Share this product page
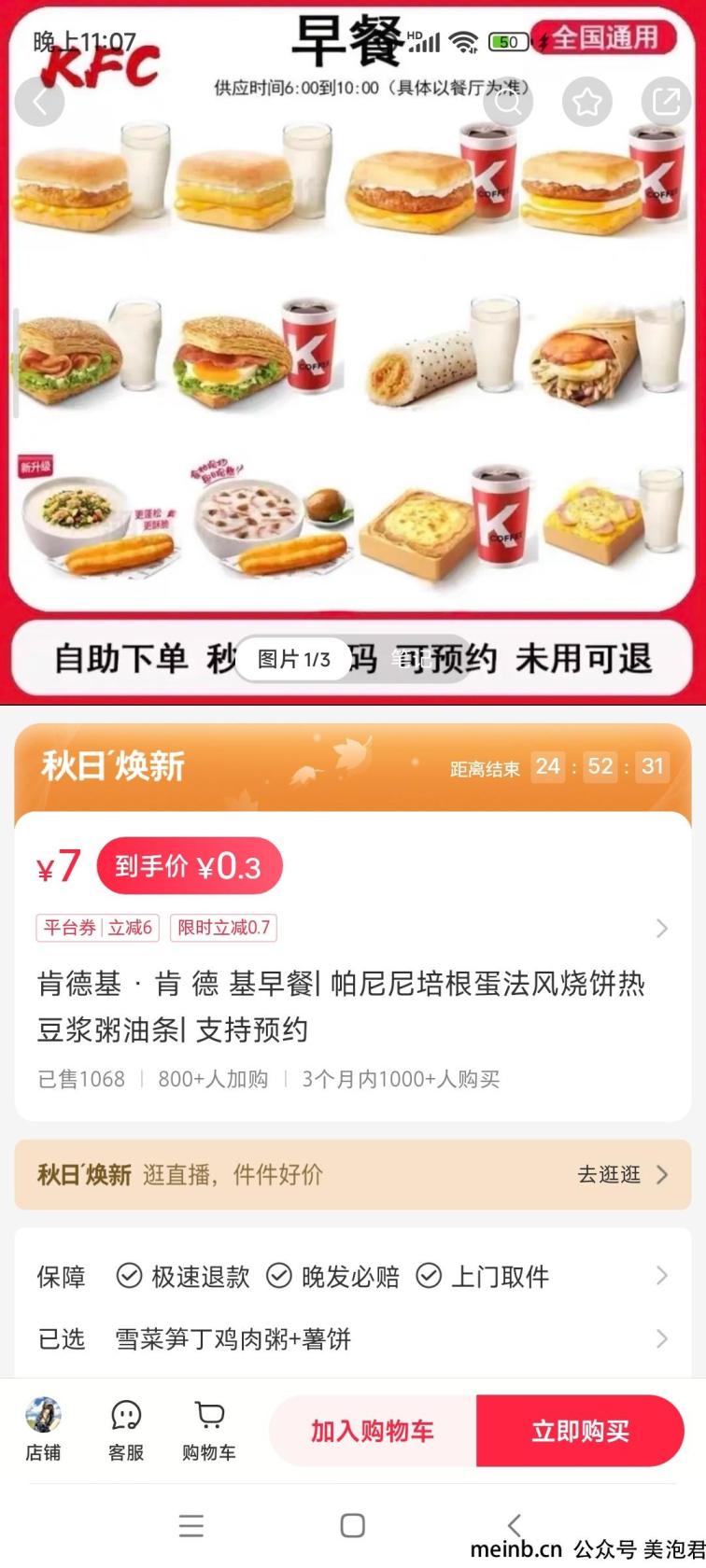Image resolution: width=706 pixels, height=1568 pixels. pyautogui.click(x=666, y=102)
